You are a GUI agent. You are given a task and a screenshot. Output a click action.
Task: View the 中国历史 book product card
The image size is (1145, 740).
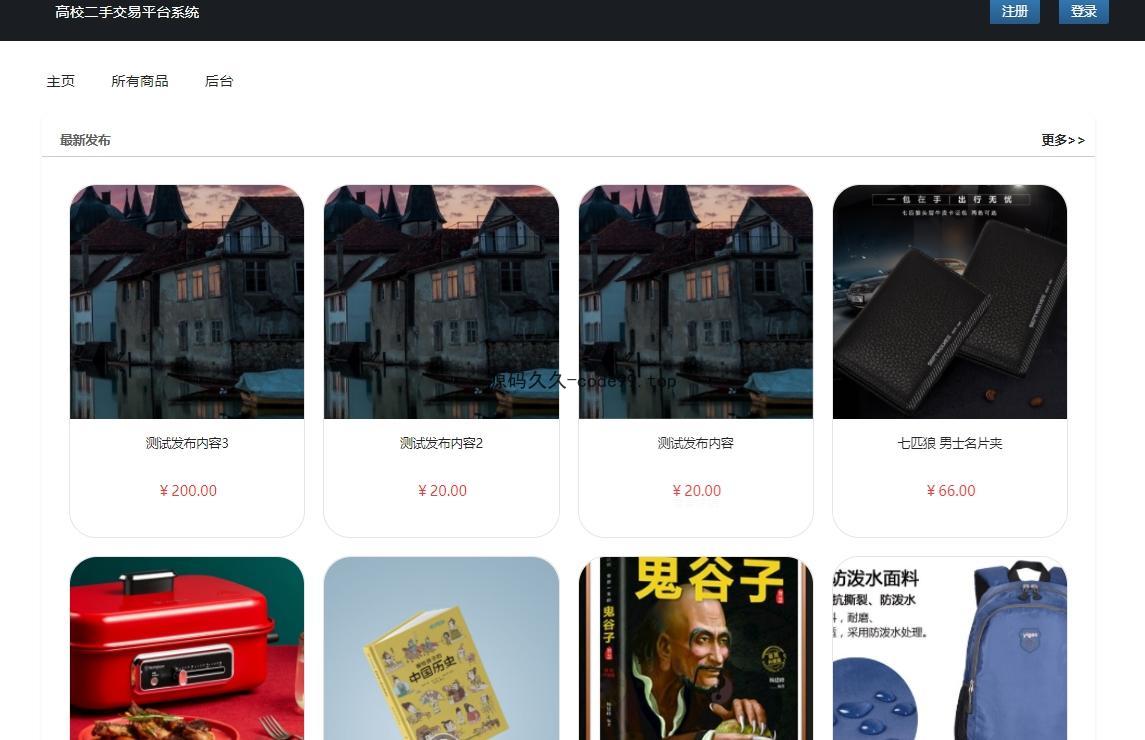click(x=441, y=650)
